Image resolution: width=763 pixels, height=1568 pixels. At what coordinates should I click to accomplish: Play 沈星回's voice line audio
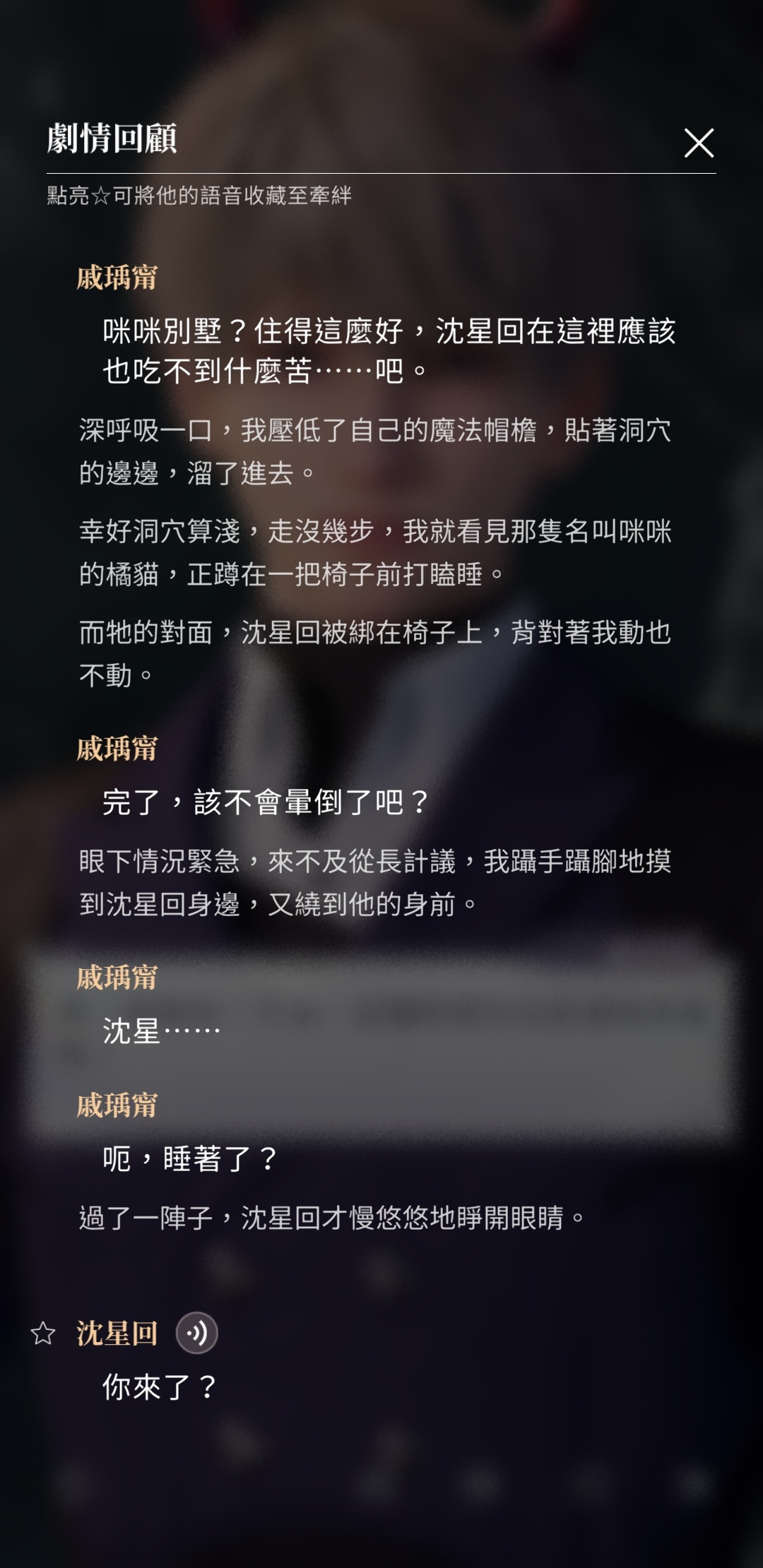pyautogui.click(x=196, y=1333)
